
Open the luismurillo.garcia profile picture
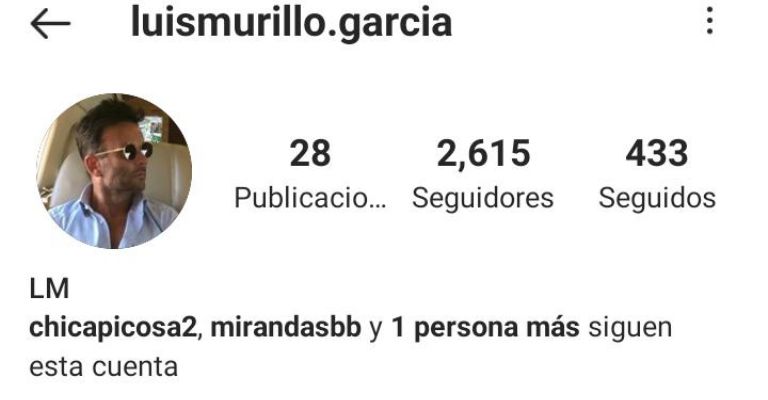point(113,171)
